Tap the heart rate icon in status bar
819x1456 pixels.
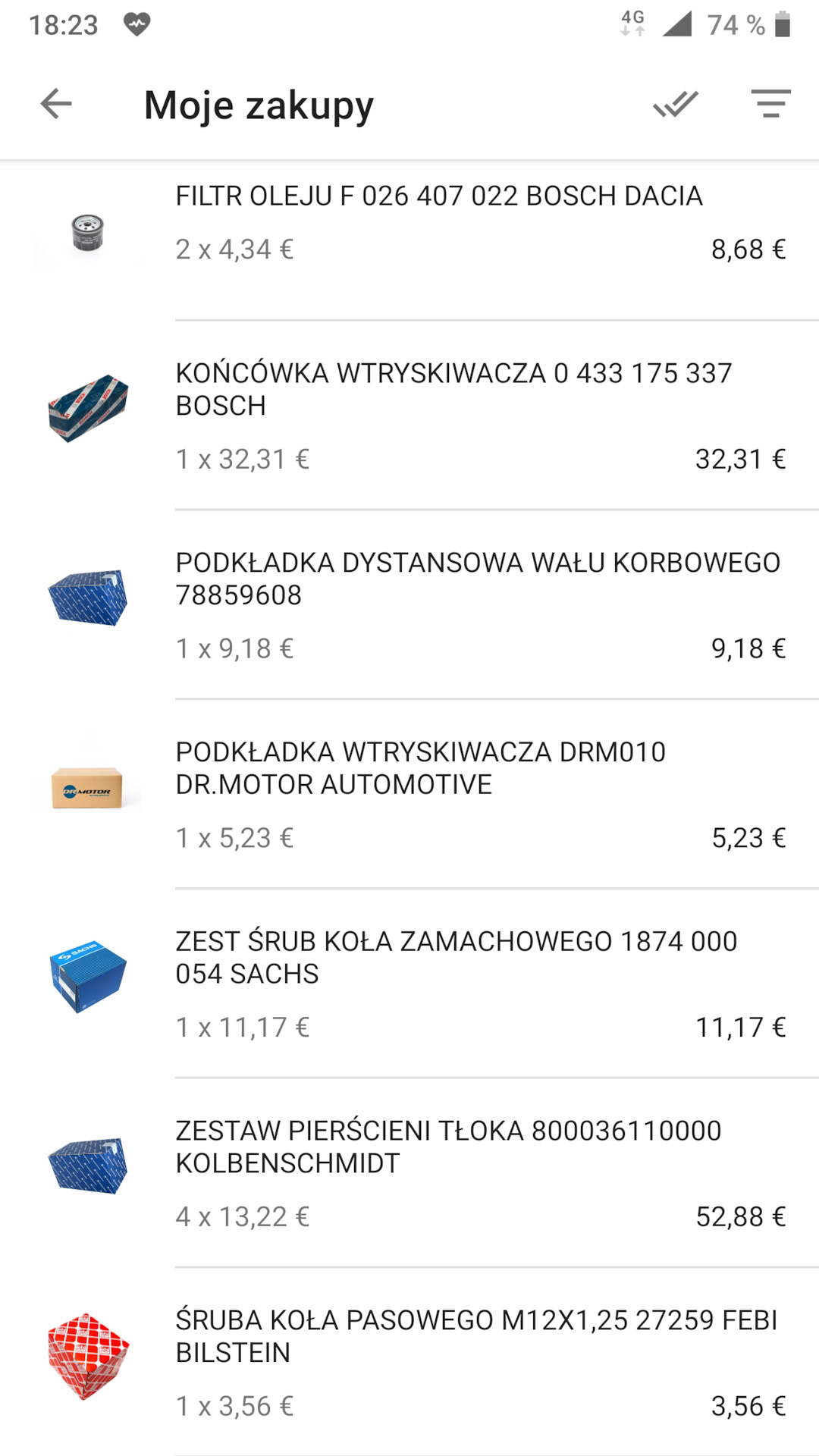tap(135, 24)
